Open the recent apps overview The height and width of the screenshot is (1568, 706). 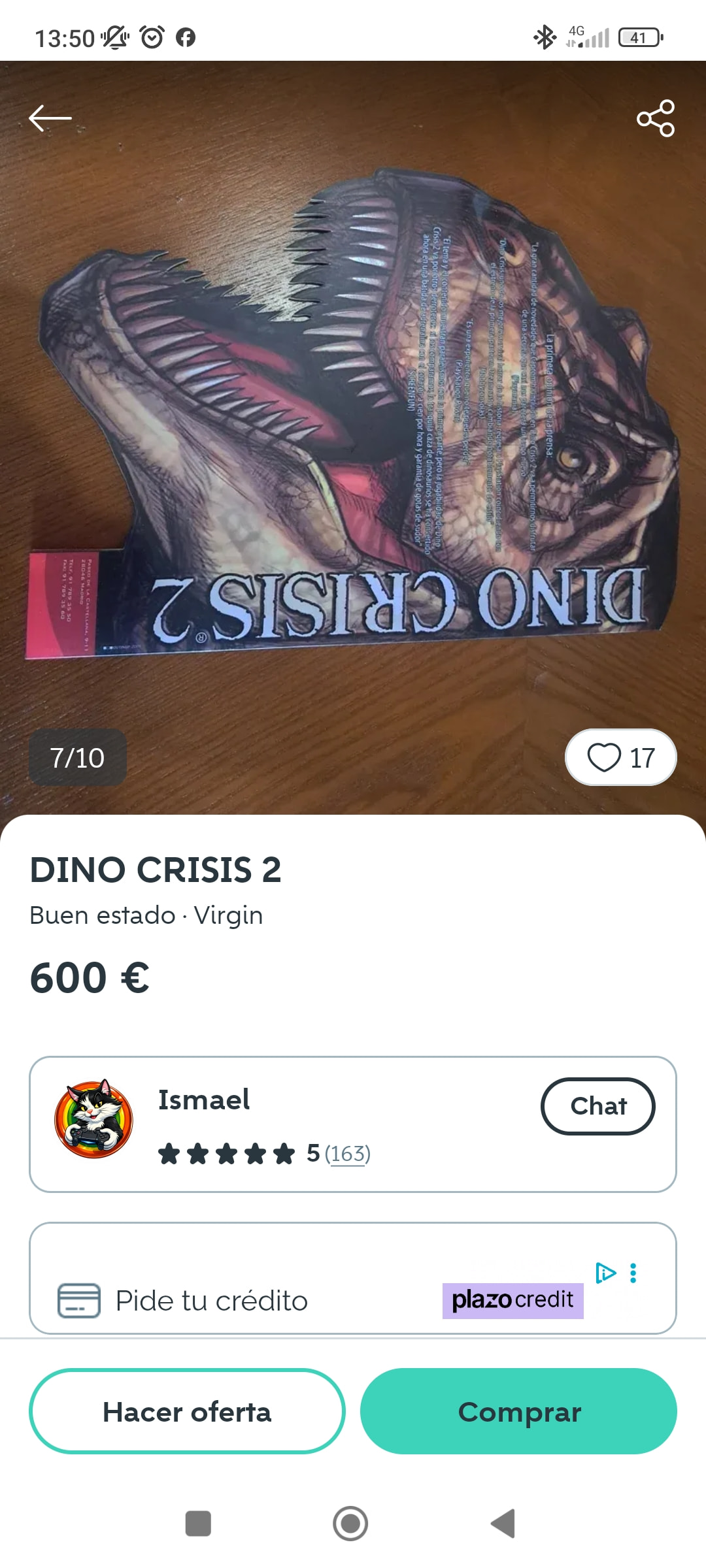(x=198, y=1524)
